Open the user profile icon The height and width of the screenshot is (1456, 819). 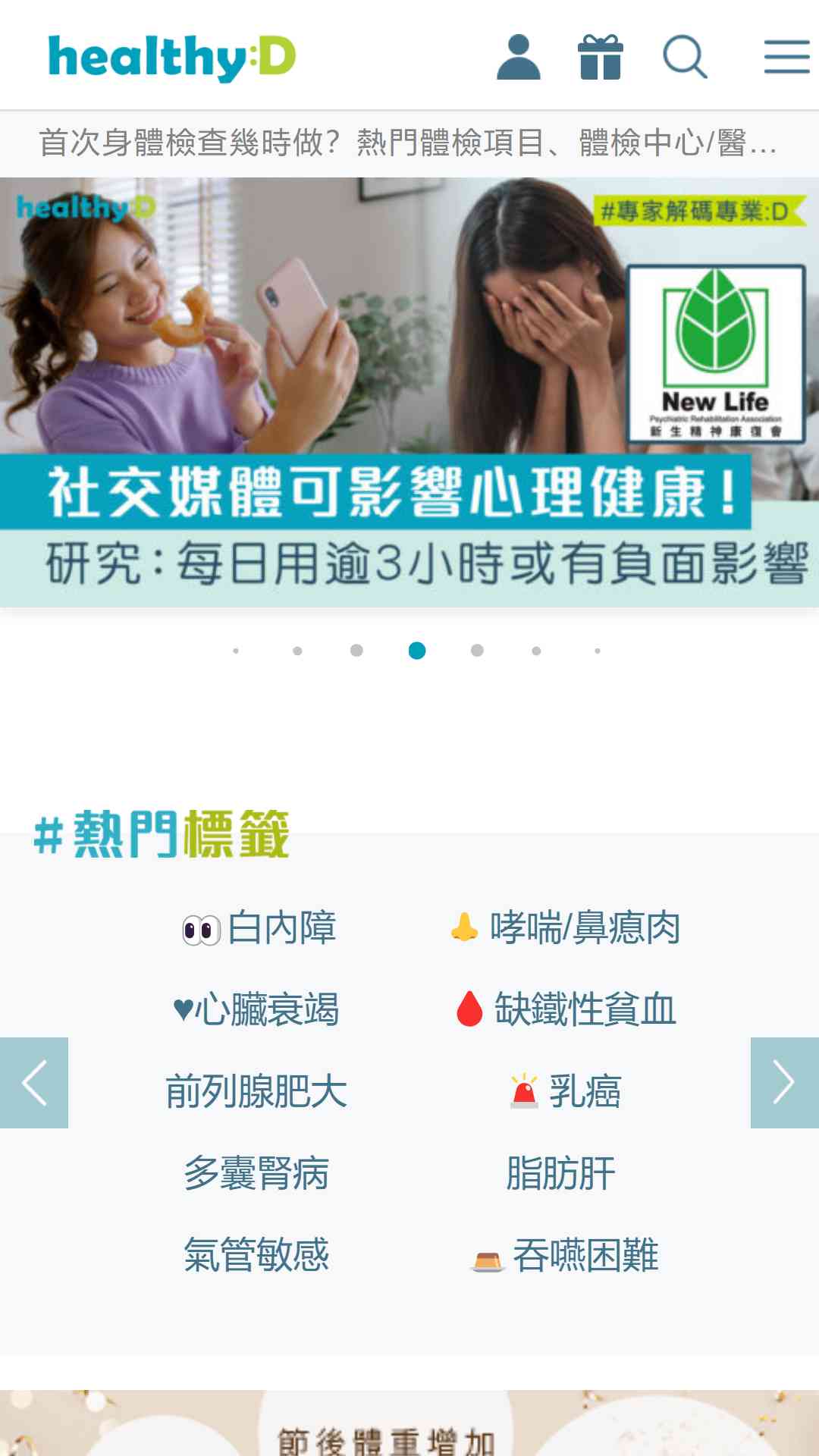pyautogui.click(x=519, y=57)
